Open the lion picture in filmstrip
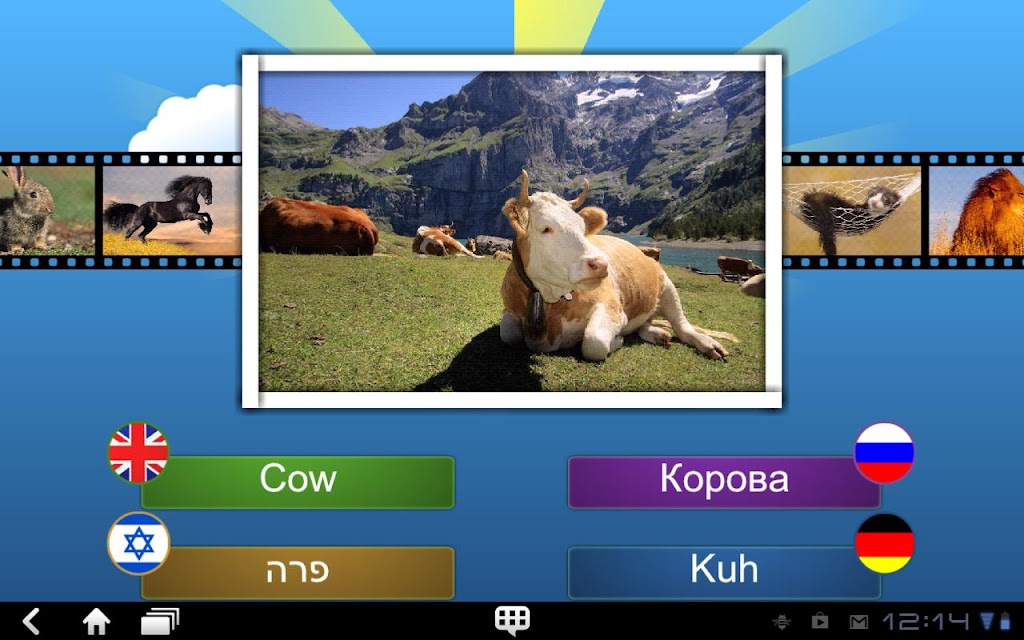The width and height of the screenshot is (1024, 640). coord(977,210)
